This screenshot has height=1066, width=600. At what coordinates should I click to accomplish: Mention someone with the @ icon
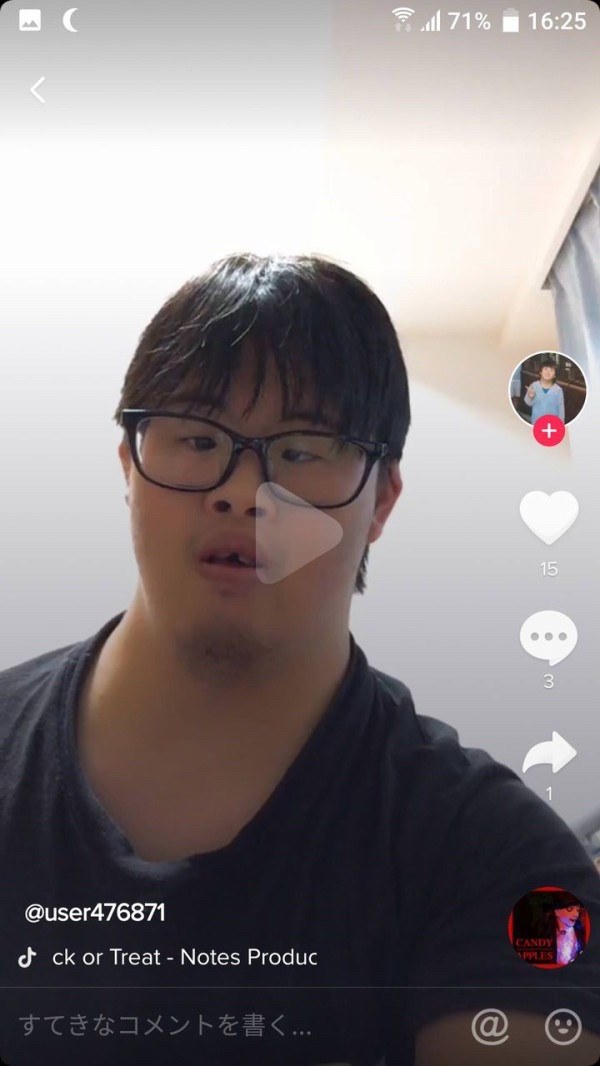[x=490, y=1026]
